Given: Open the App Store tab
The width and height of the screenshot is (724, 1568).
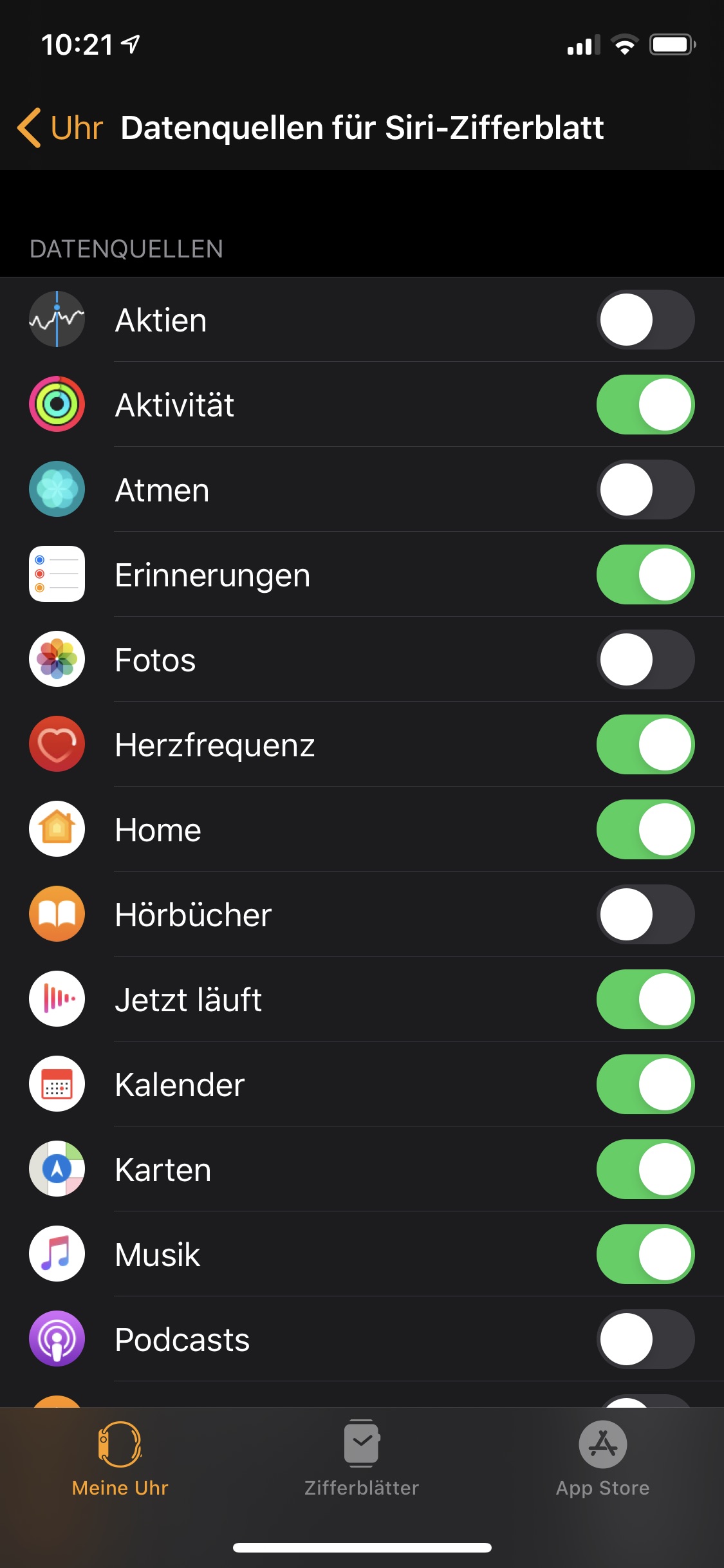Looking at the screenshot, I should 602,1459.
